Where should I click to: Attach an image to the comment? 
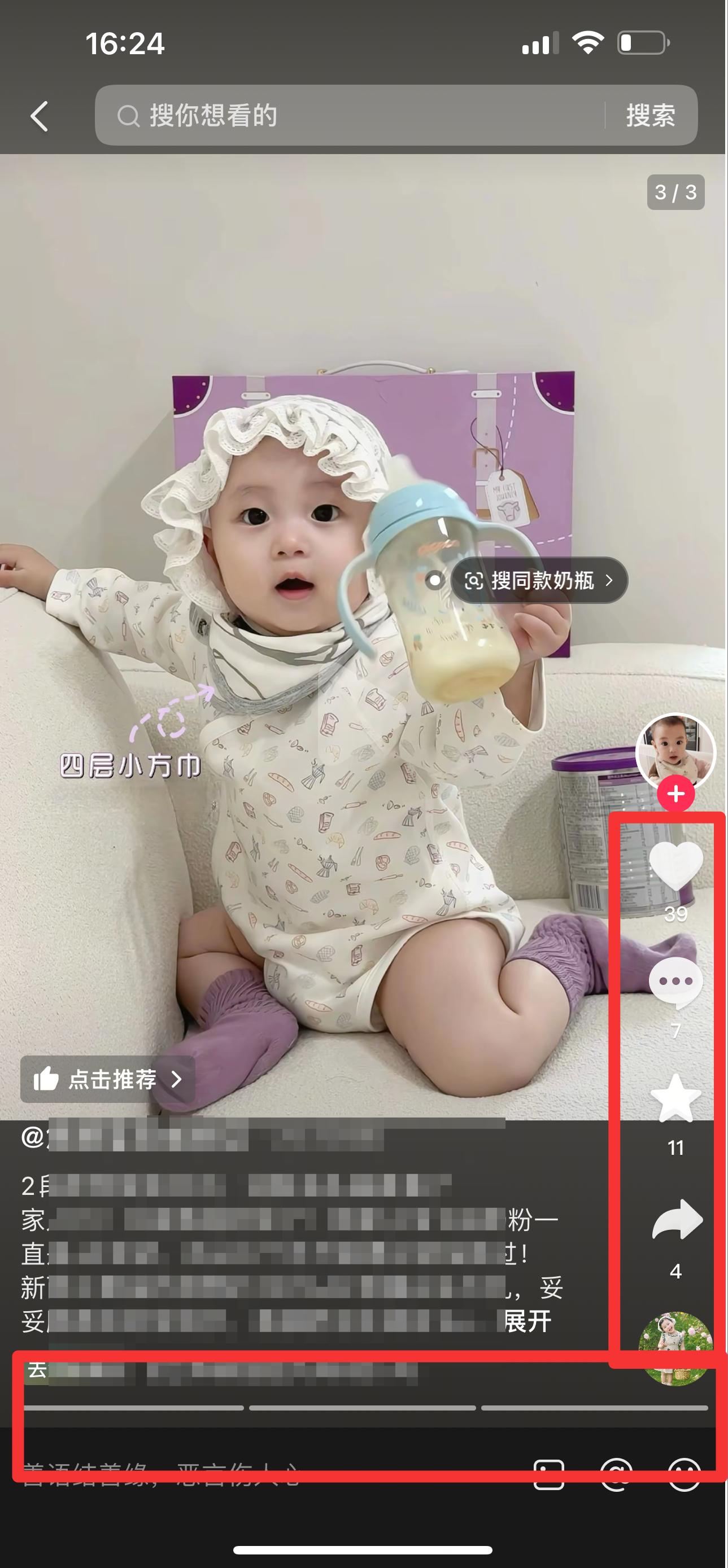[548, 1474]
